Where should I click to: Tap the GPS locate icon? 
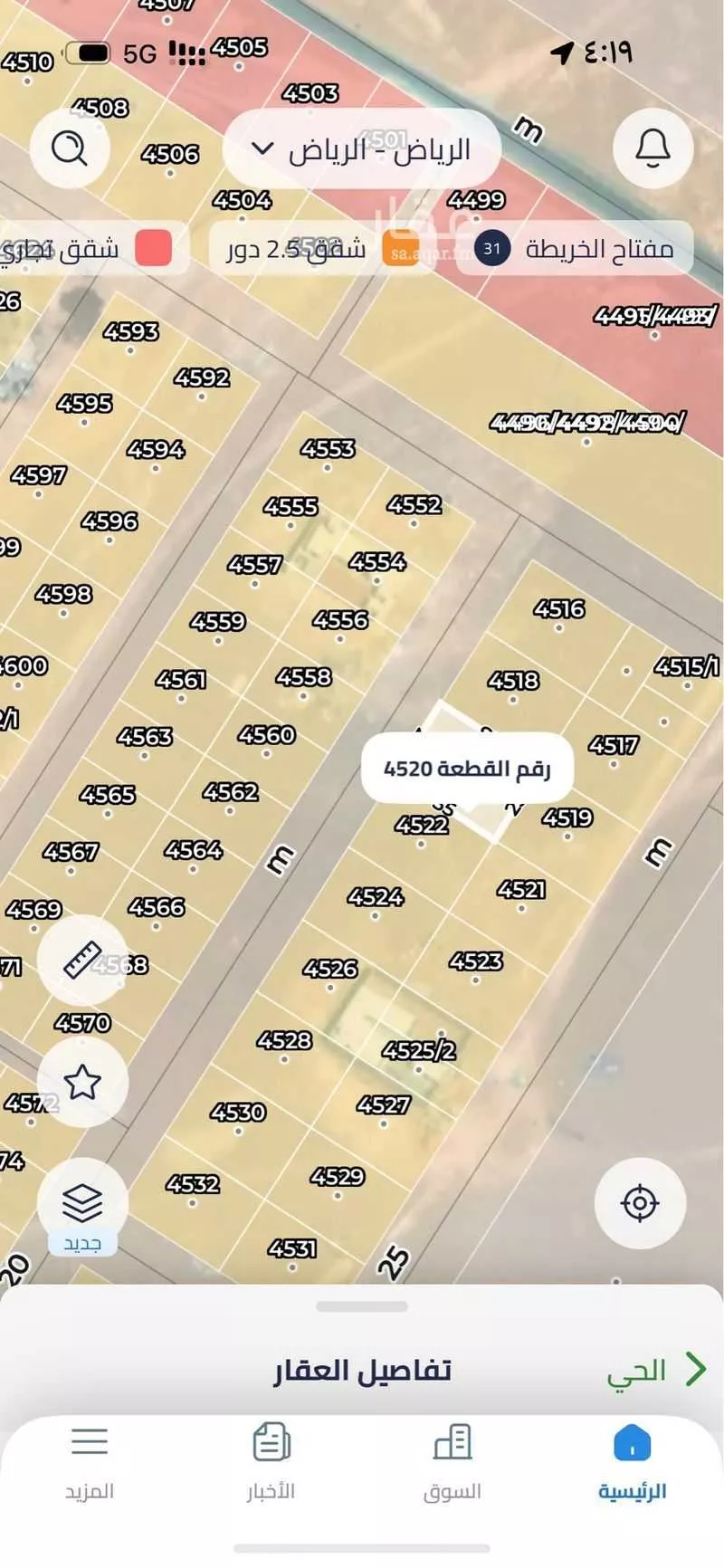(x=640, y=1202)
